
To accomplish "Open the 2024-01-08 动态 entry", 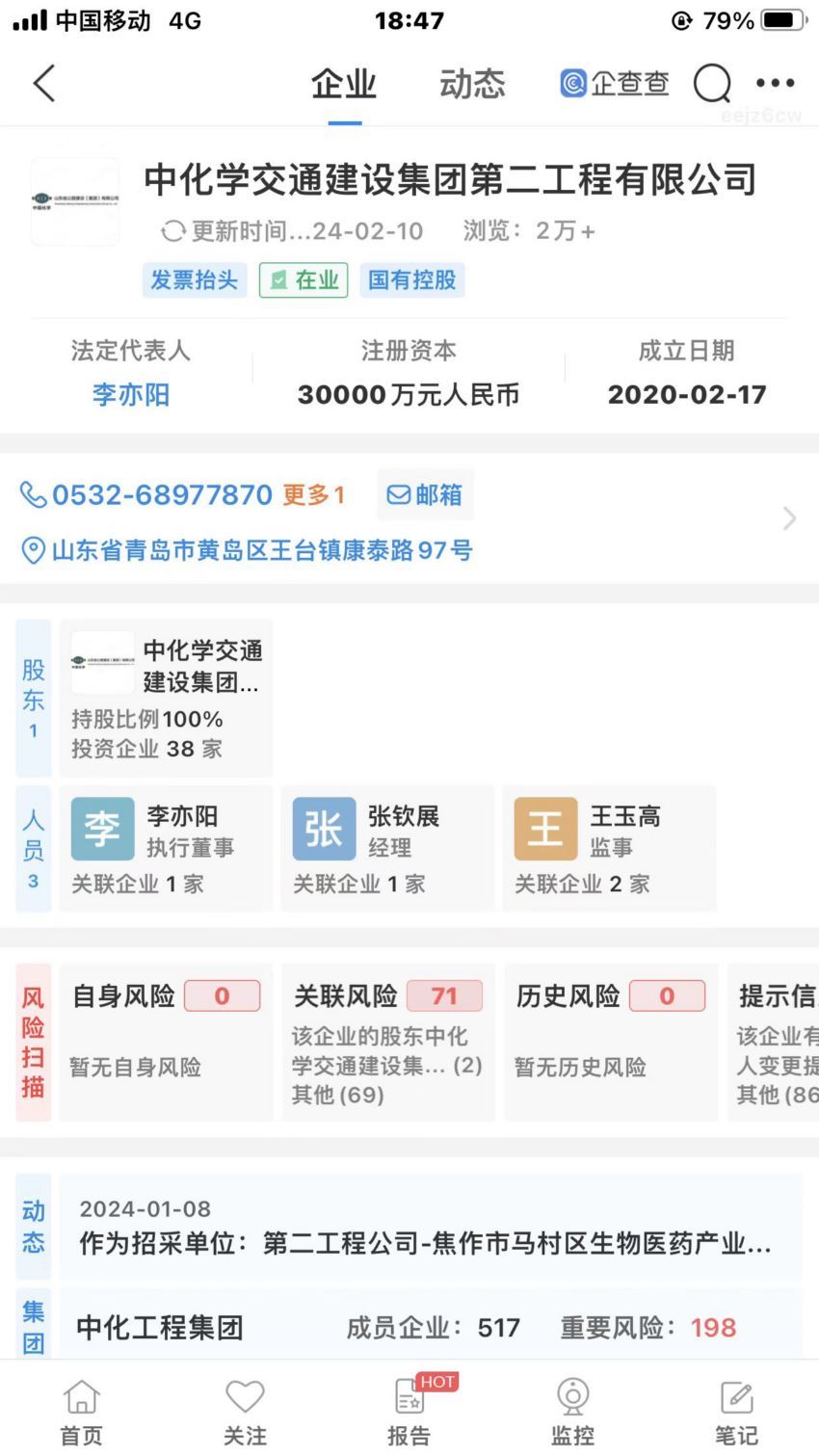I will click(425, 1228).
